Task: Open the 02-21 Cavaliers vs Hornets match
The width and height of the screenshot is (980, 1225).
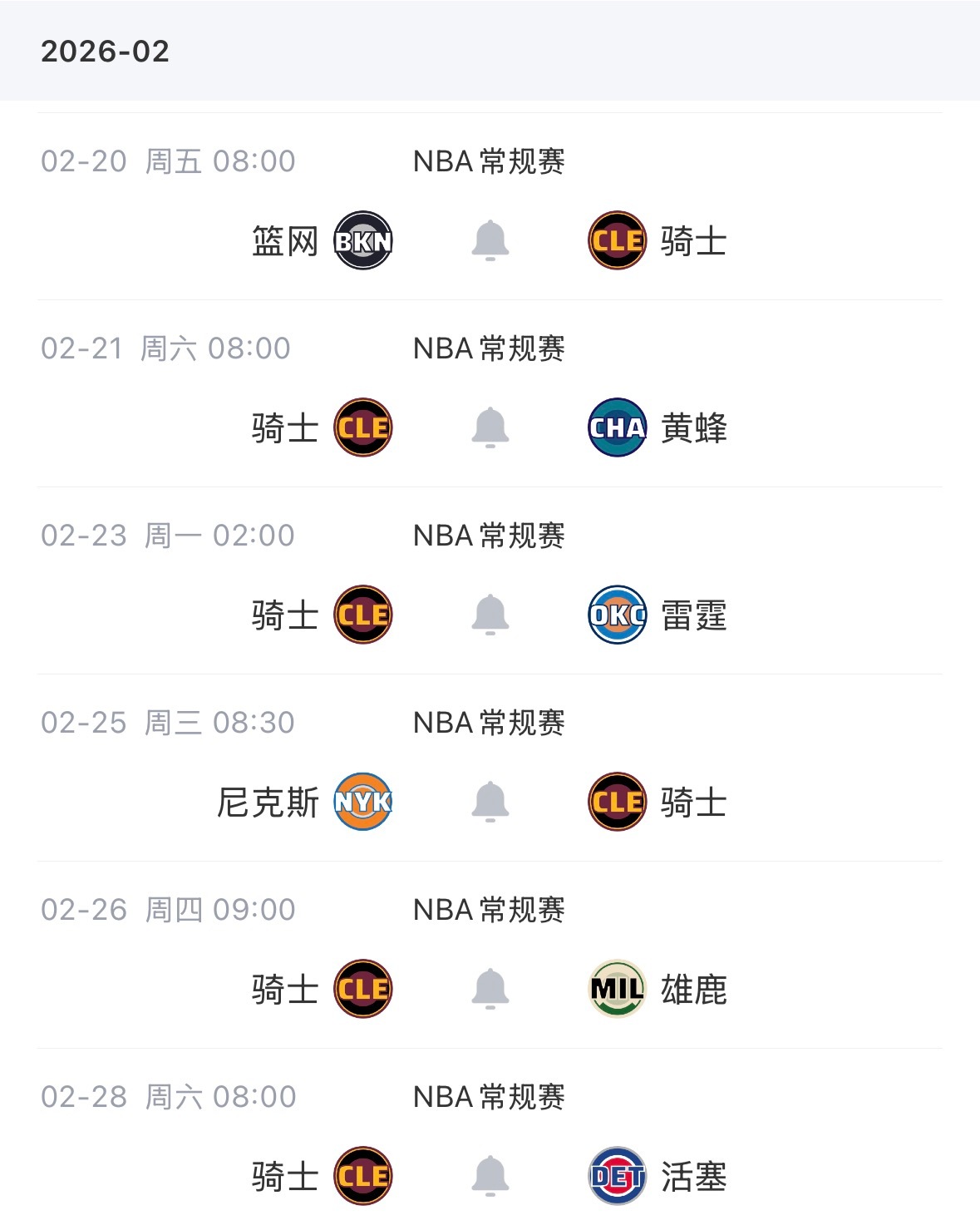Action: click(x=490, y=393)
